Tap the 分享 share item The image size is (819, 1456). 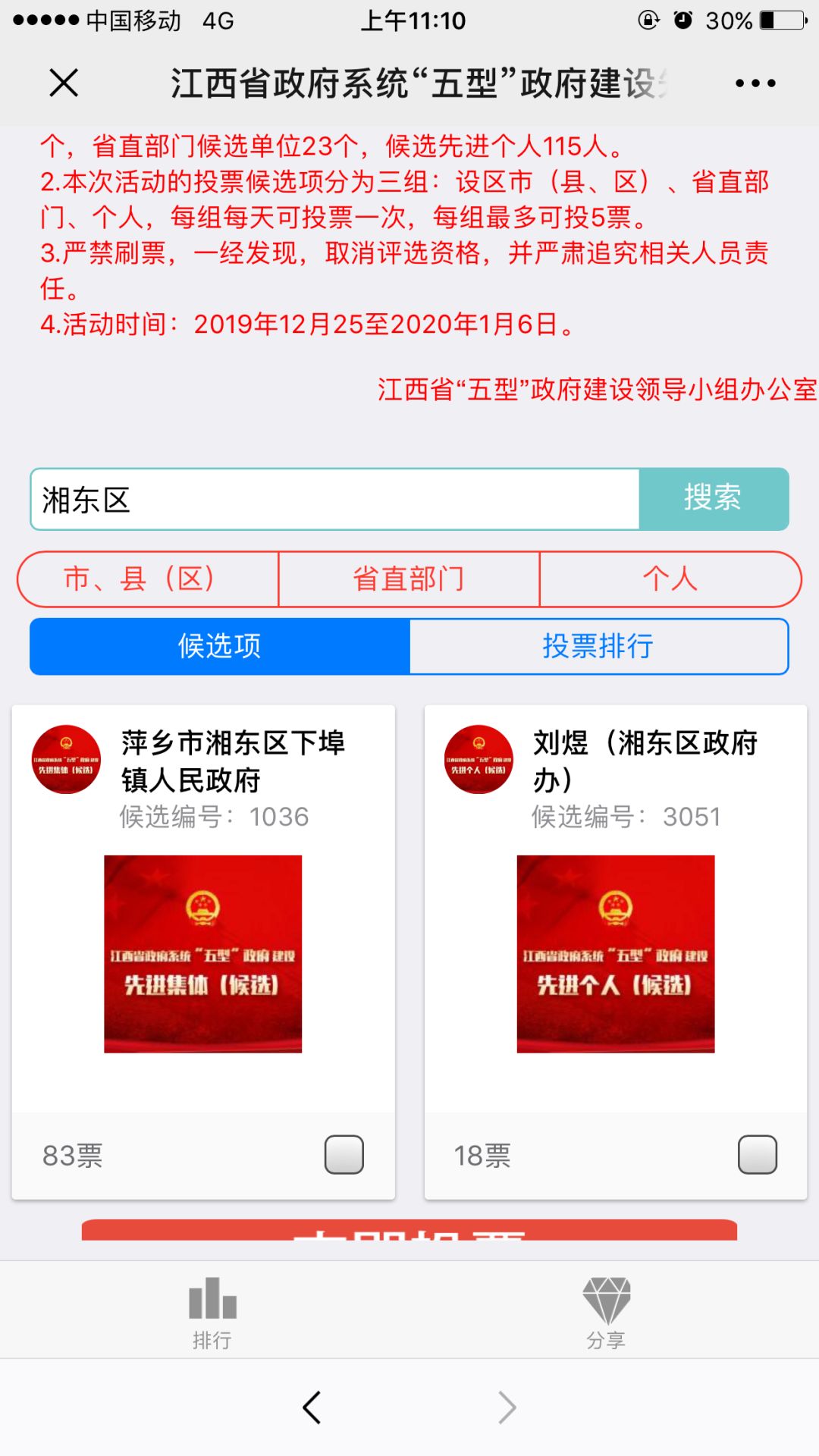[606, 1312]
